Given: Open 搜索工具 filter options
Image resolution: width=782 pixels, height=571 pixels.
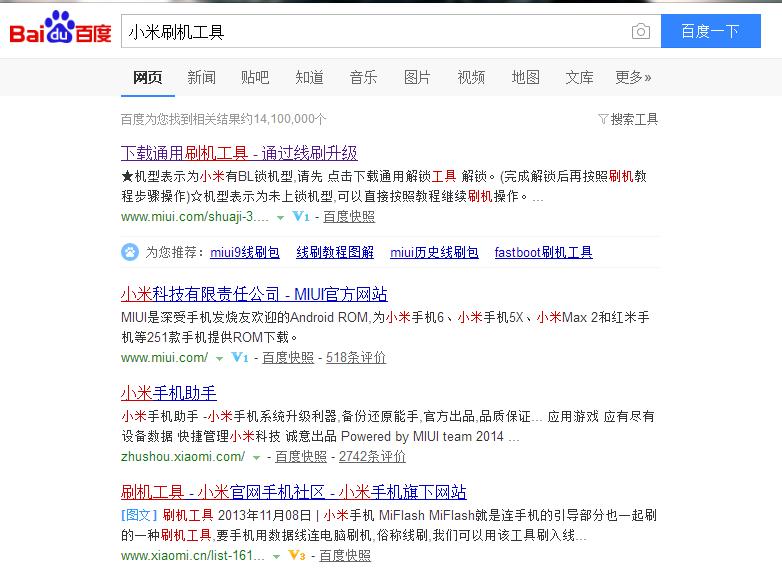Looking at the screenshot, I should [629, 119].
